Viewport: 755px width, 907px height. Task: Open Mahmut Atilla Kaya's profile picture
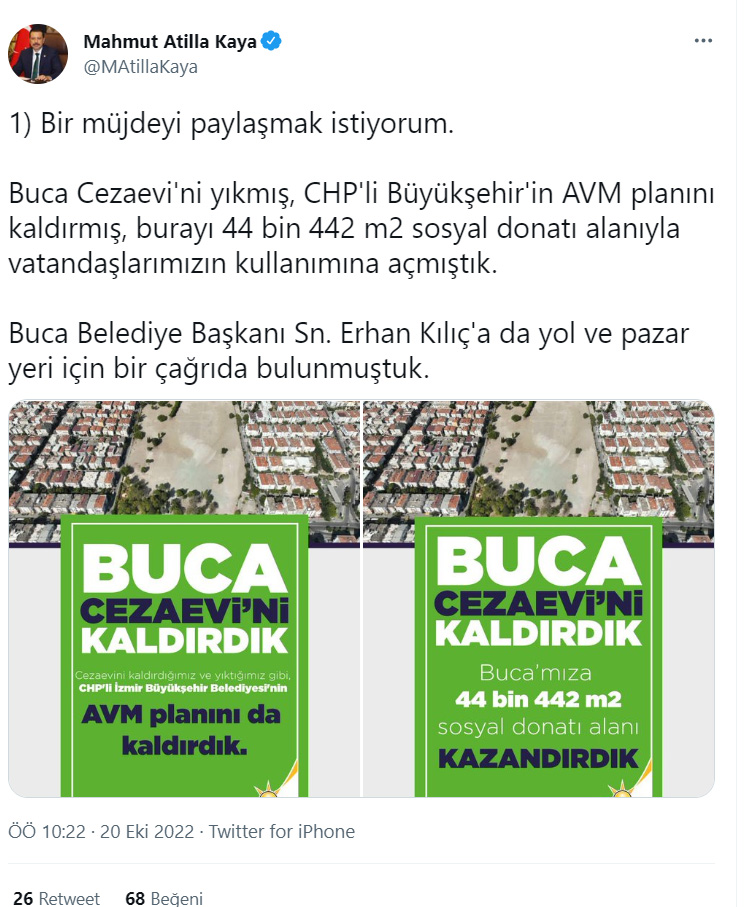[x=39, y=54]
